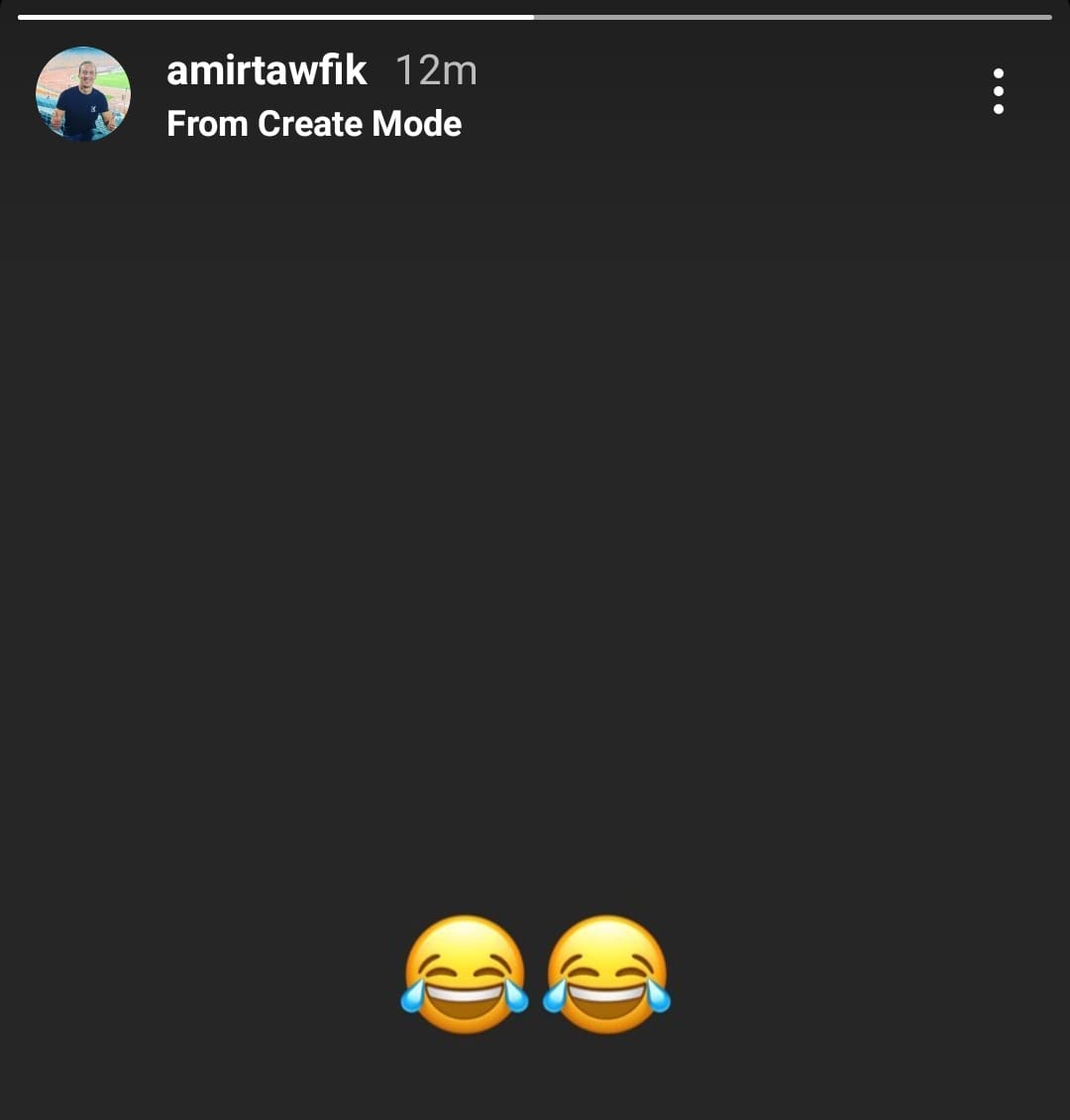Open amirtawfik's profile picture
The width and height of the screenshot is (1070, 1120).
(x=83, y=94)
